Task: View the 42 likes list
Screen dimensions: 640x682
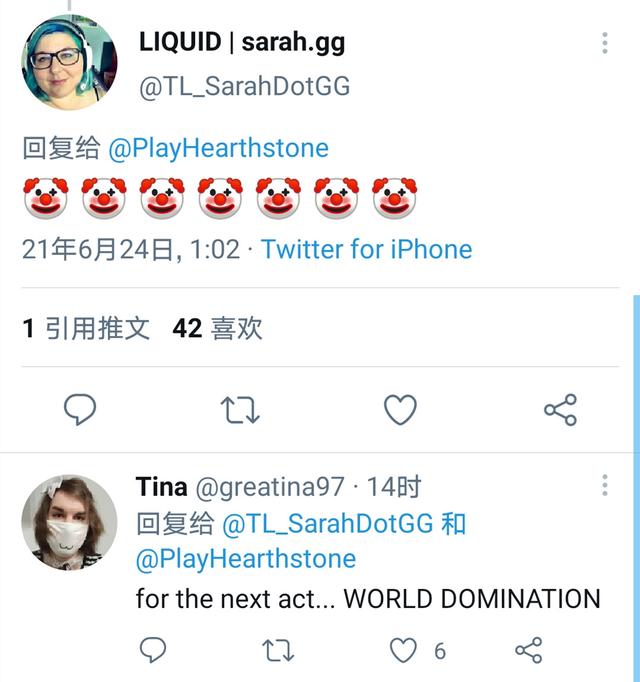Action: tap(217, 328)
